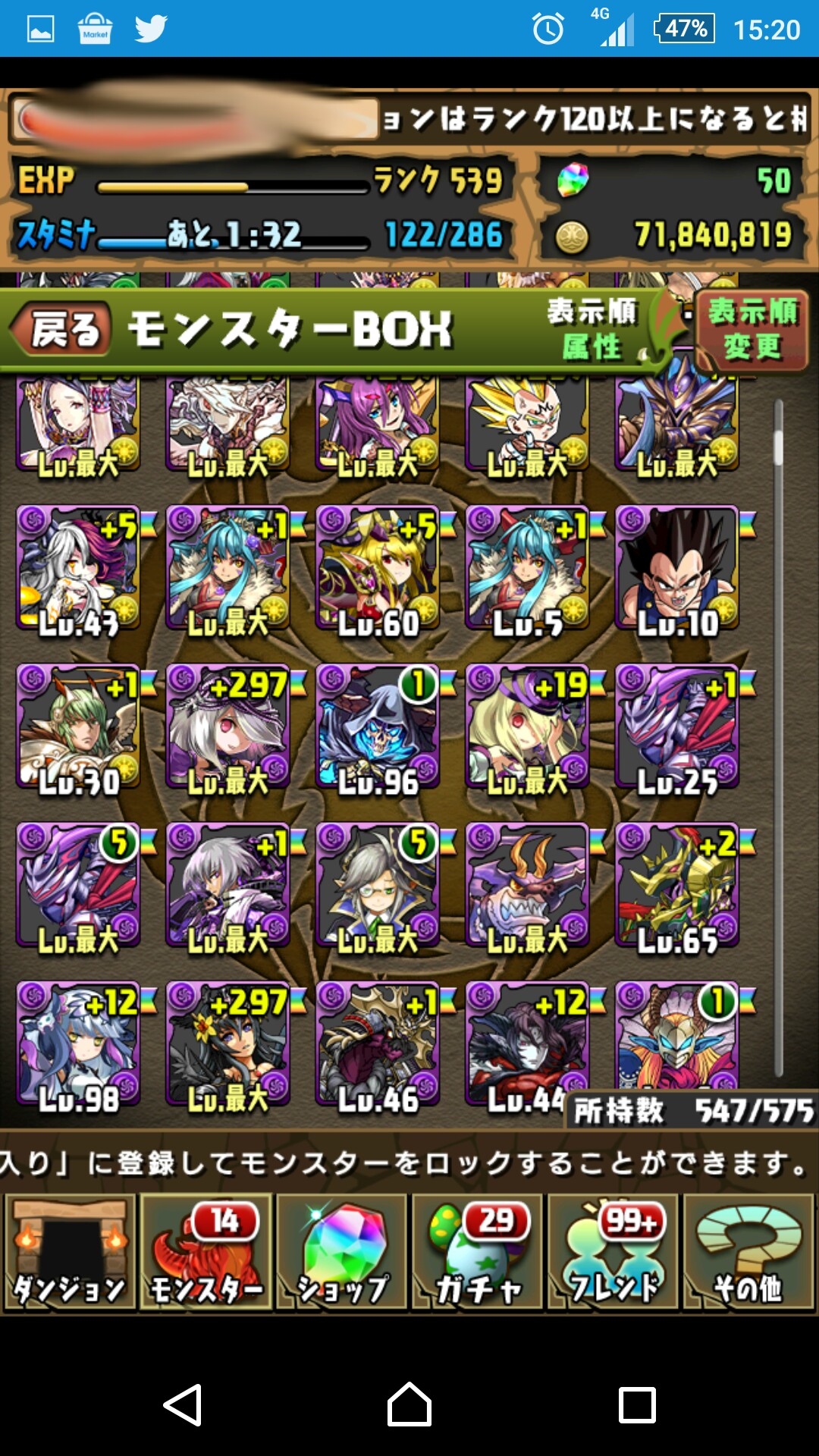Screen dimensions: 819x1456
Task: Go to the Android home screen
Action: pos(409,1404)
